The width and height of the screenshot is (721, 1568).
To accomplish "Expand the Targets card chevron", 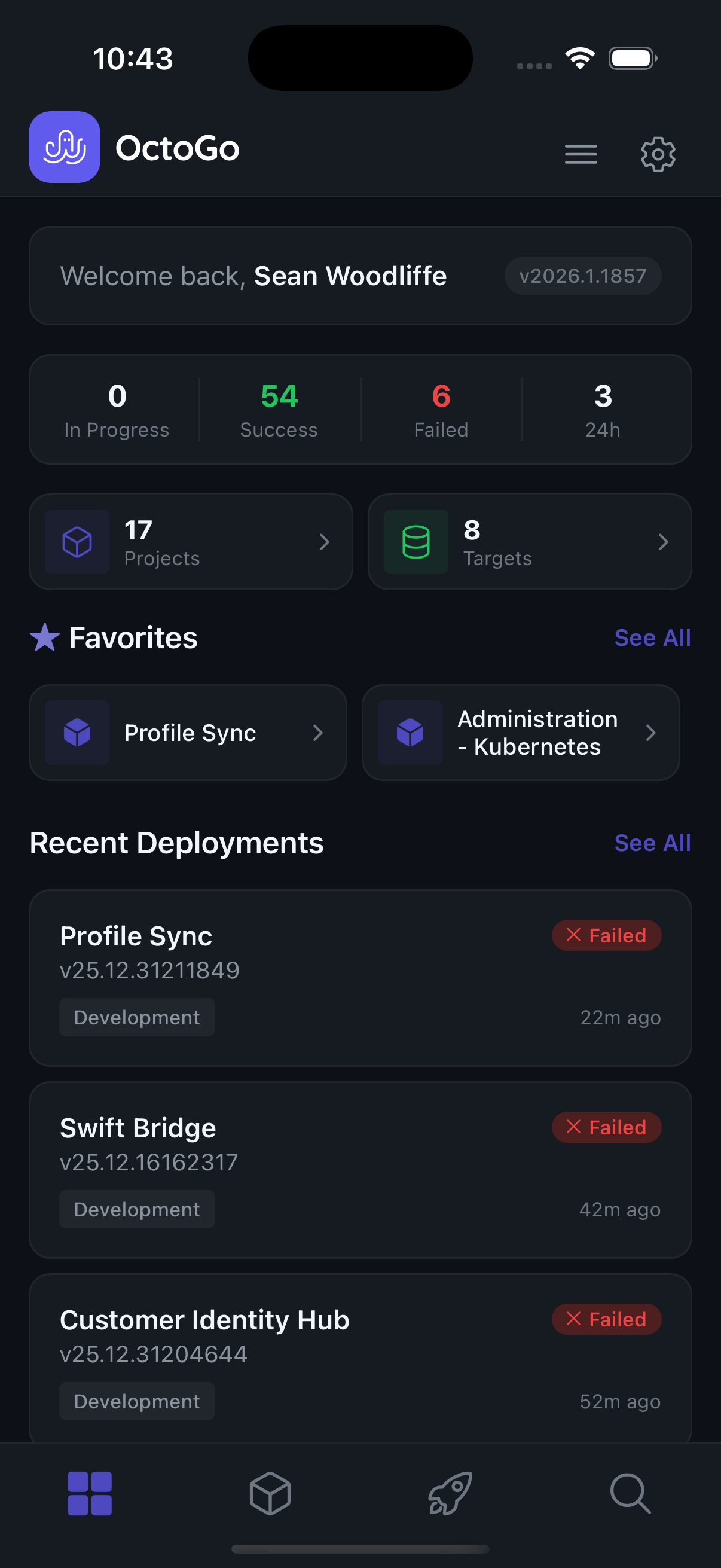I will [663, 542].
